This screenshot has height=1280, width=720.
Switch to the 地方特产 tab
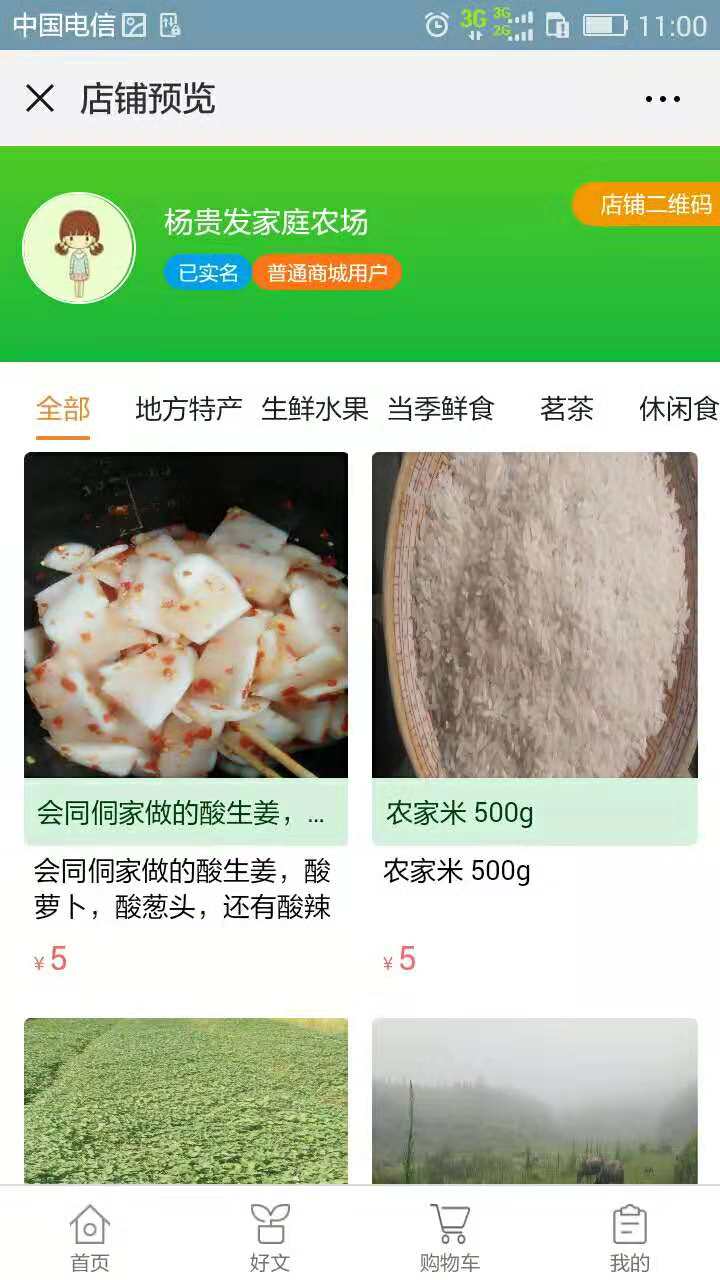click(189, 409)
